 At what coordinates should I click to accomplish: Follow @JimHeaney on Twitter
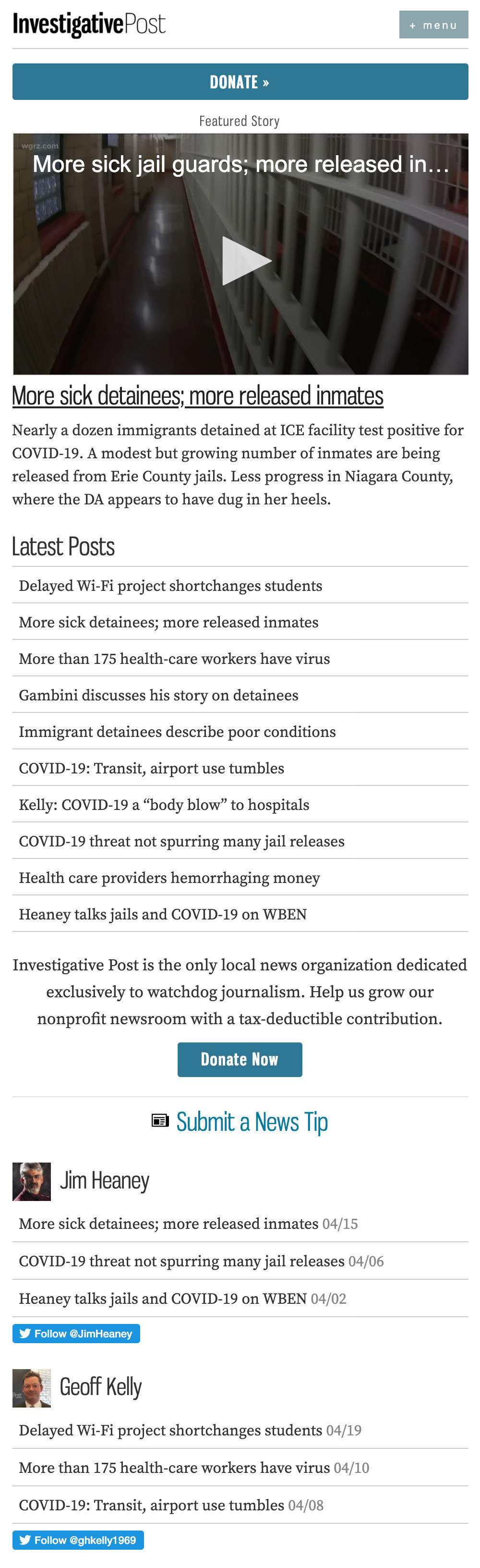pos(76,1334)
